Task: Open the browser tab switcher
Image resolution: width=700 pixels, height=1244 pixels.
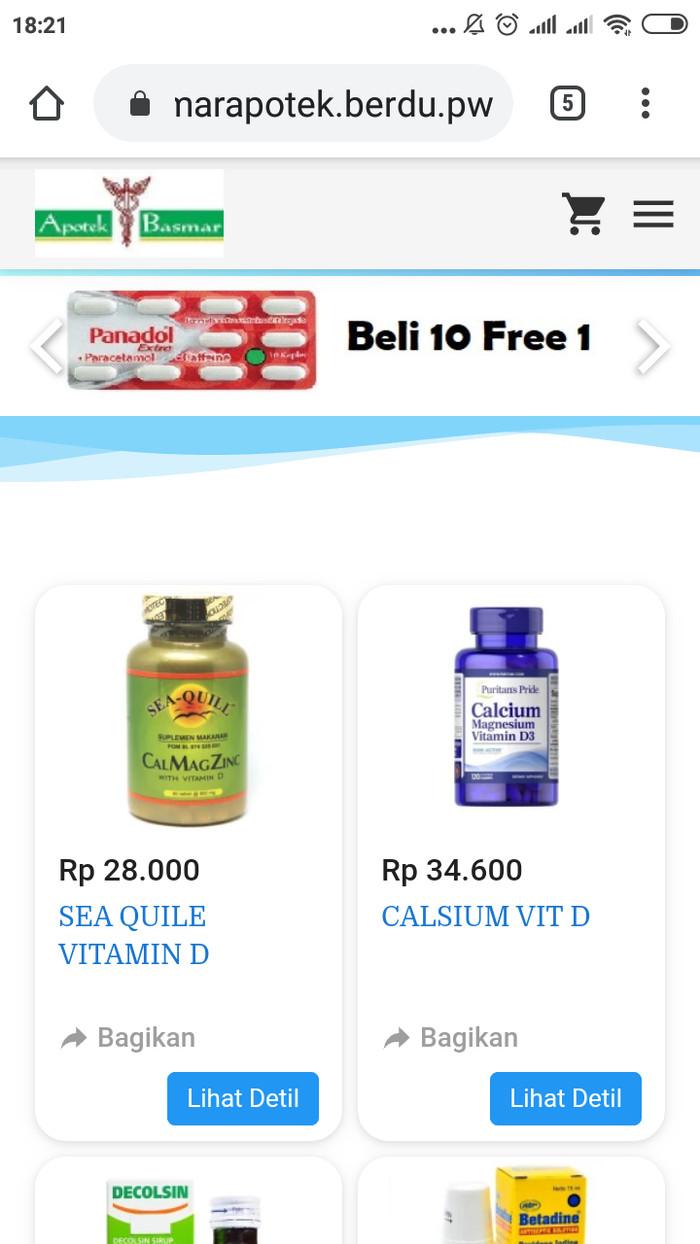Action: pos(567,103)
